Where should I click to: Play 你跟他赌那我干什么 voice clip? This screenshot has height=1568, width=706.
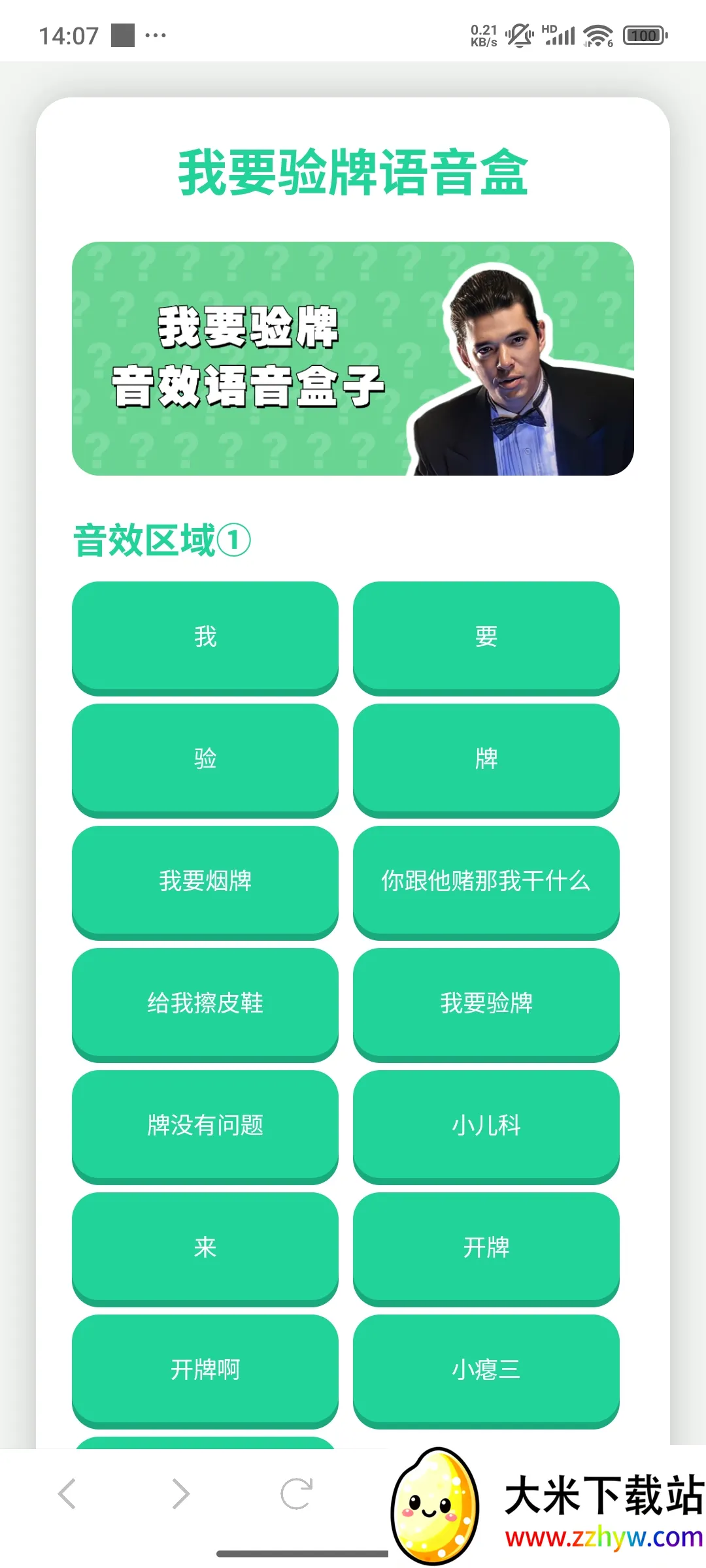[486, 881]
